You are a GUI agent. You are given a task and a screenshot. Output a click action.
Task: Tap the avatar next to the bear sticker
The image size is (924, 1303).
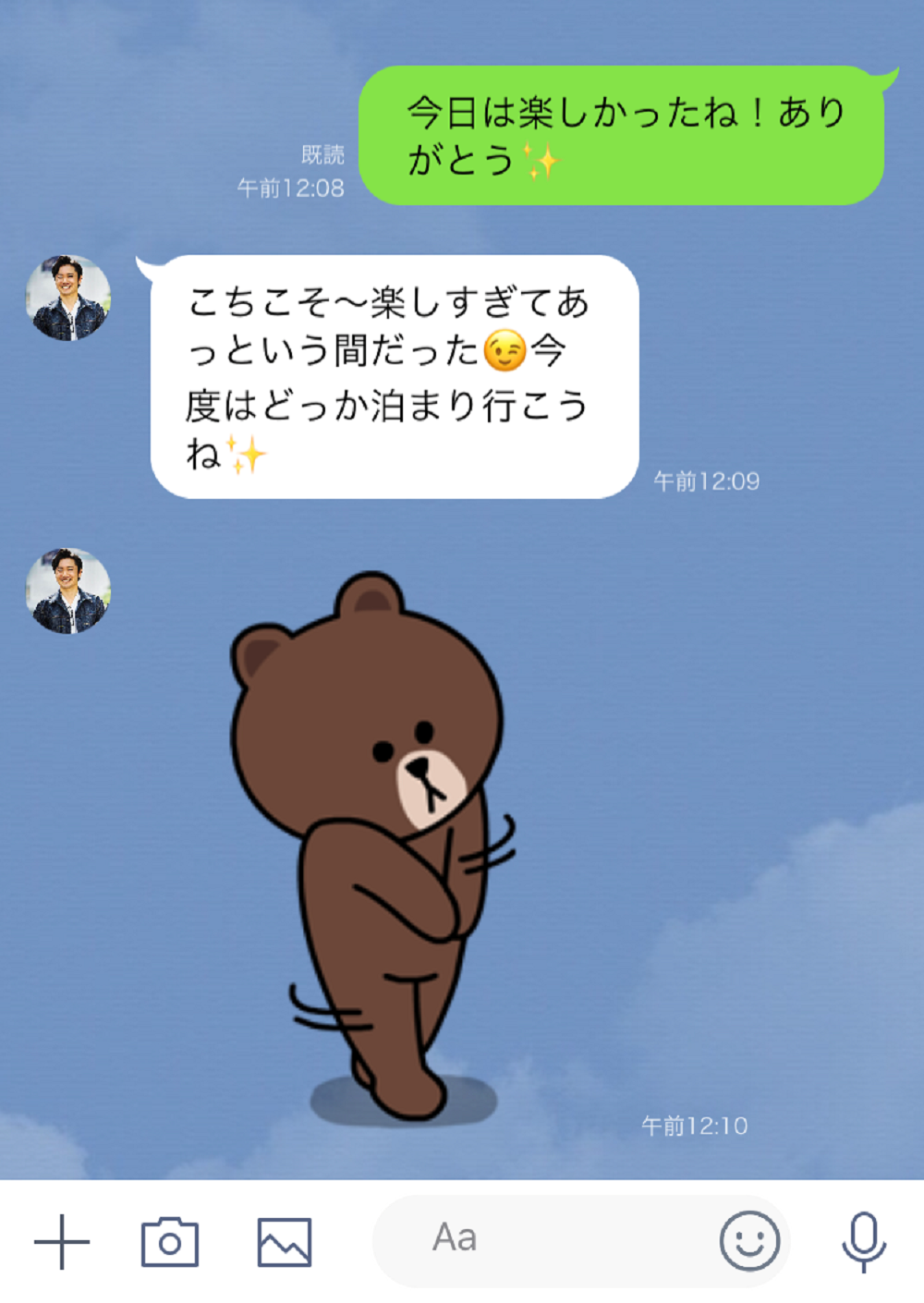tap(68, 591)
